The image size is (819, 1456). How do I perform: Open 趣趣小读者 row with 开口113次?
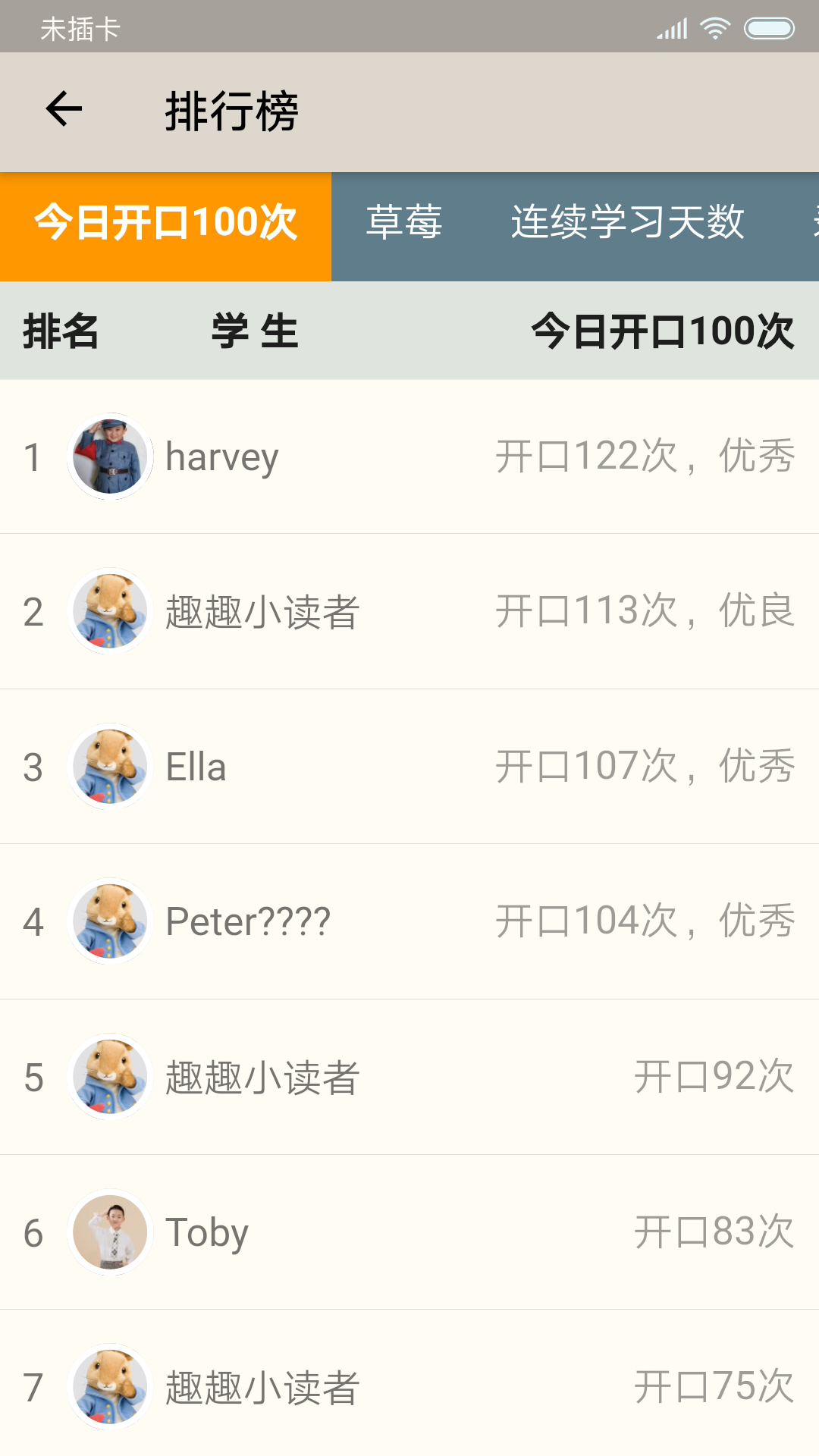[x=409, y=611]
